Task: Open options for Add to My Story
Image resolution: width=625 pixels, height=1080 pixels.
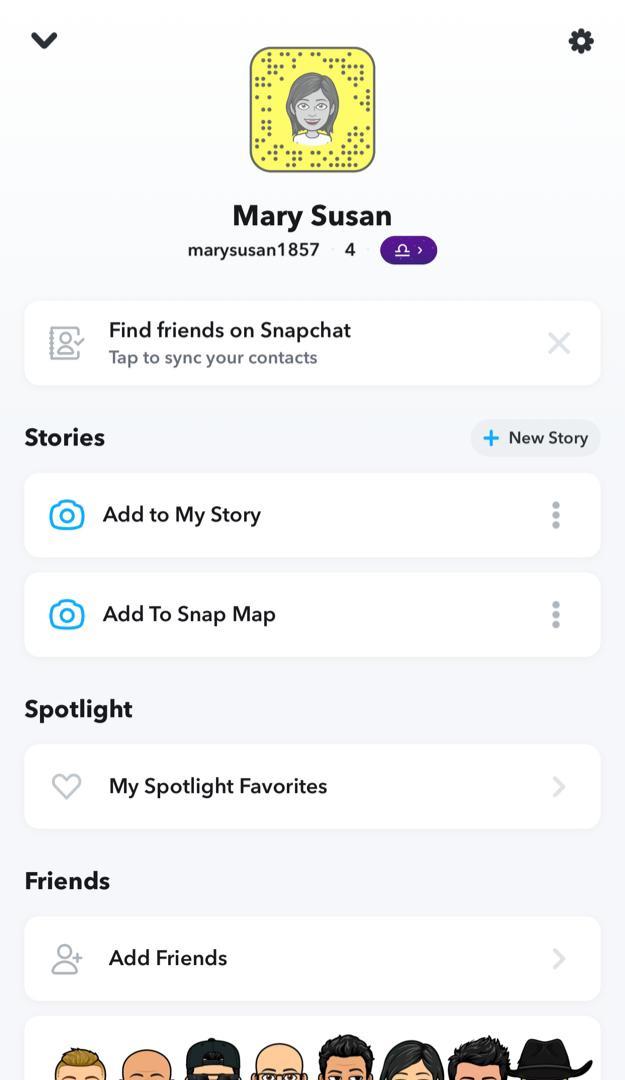Action: click(x=556, y=515)
